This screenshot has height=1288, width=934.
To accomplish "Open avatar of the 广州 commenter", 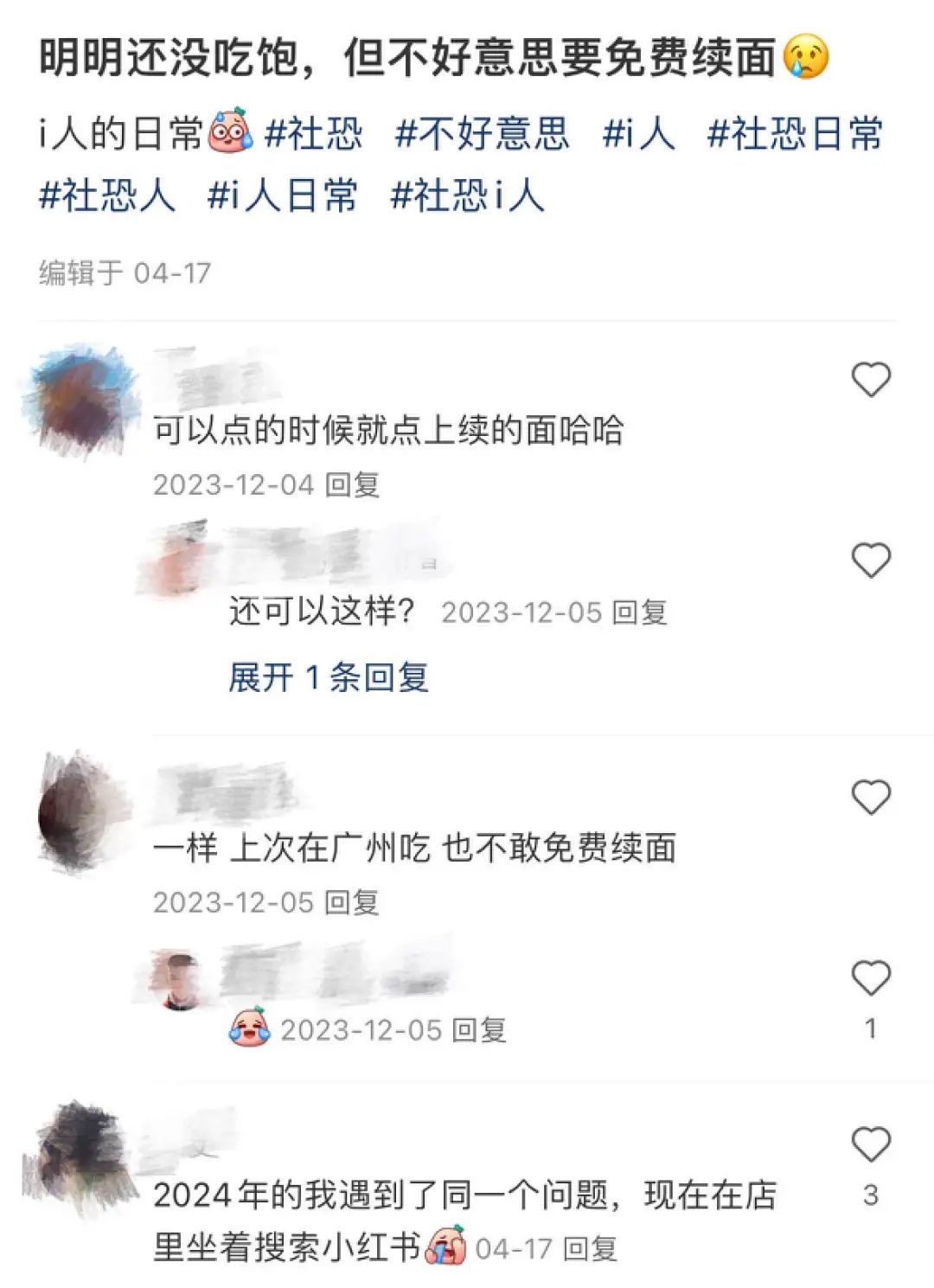I will (82, 815).
